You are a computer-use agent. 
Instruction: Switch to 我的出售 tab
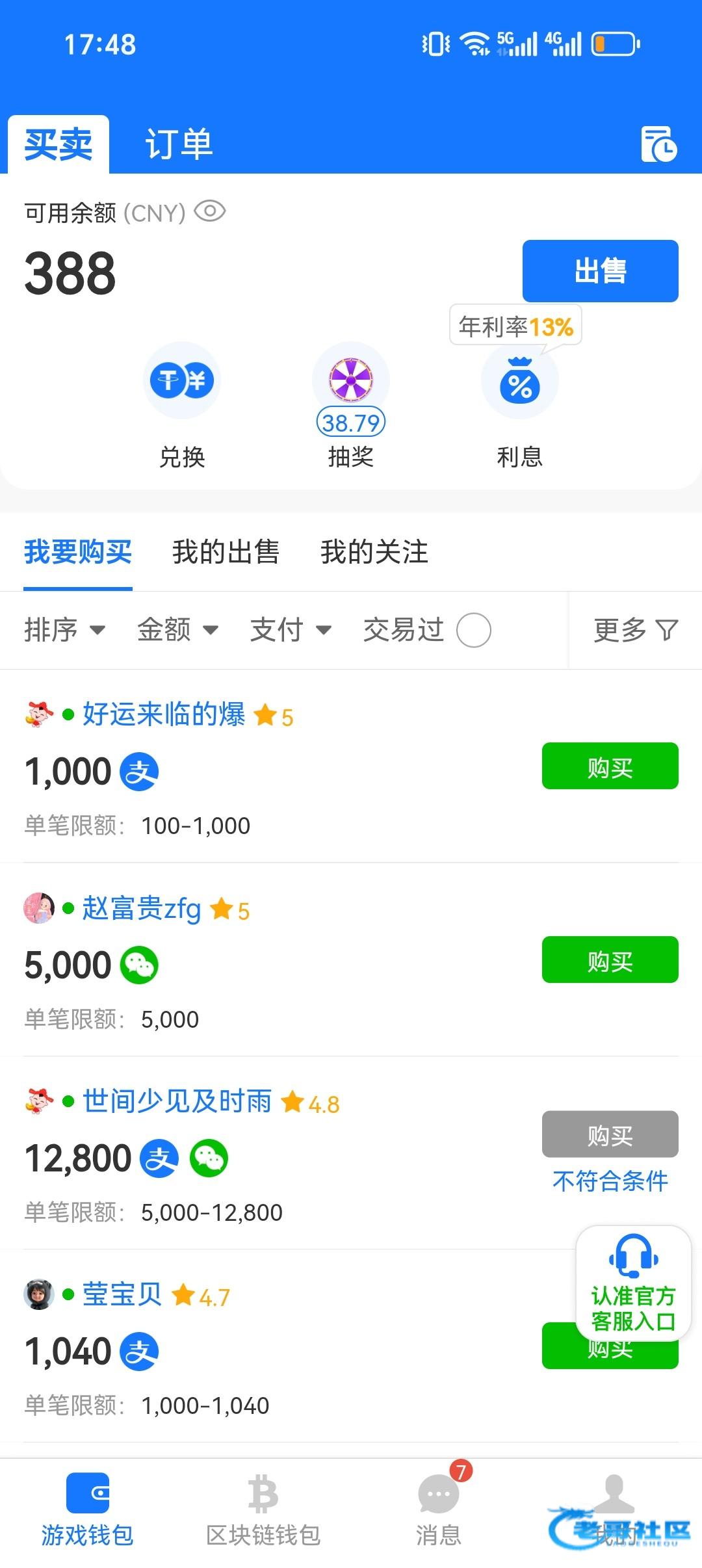point(226,553)
